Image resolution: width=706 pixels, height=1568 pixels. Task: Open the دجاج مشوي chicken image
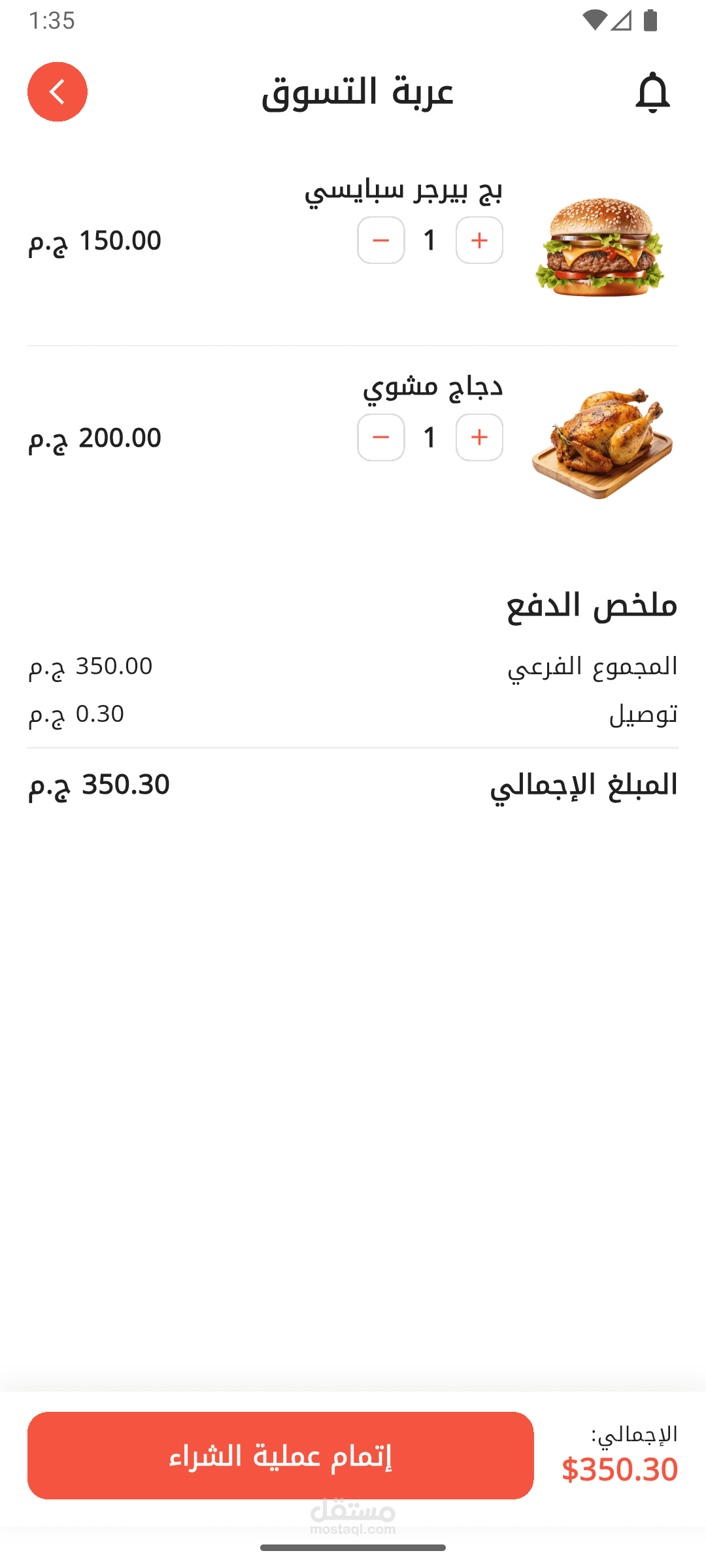point(602,443)
